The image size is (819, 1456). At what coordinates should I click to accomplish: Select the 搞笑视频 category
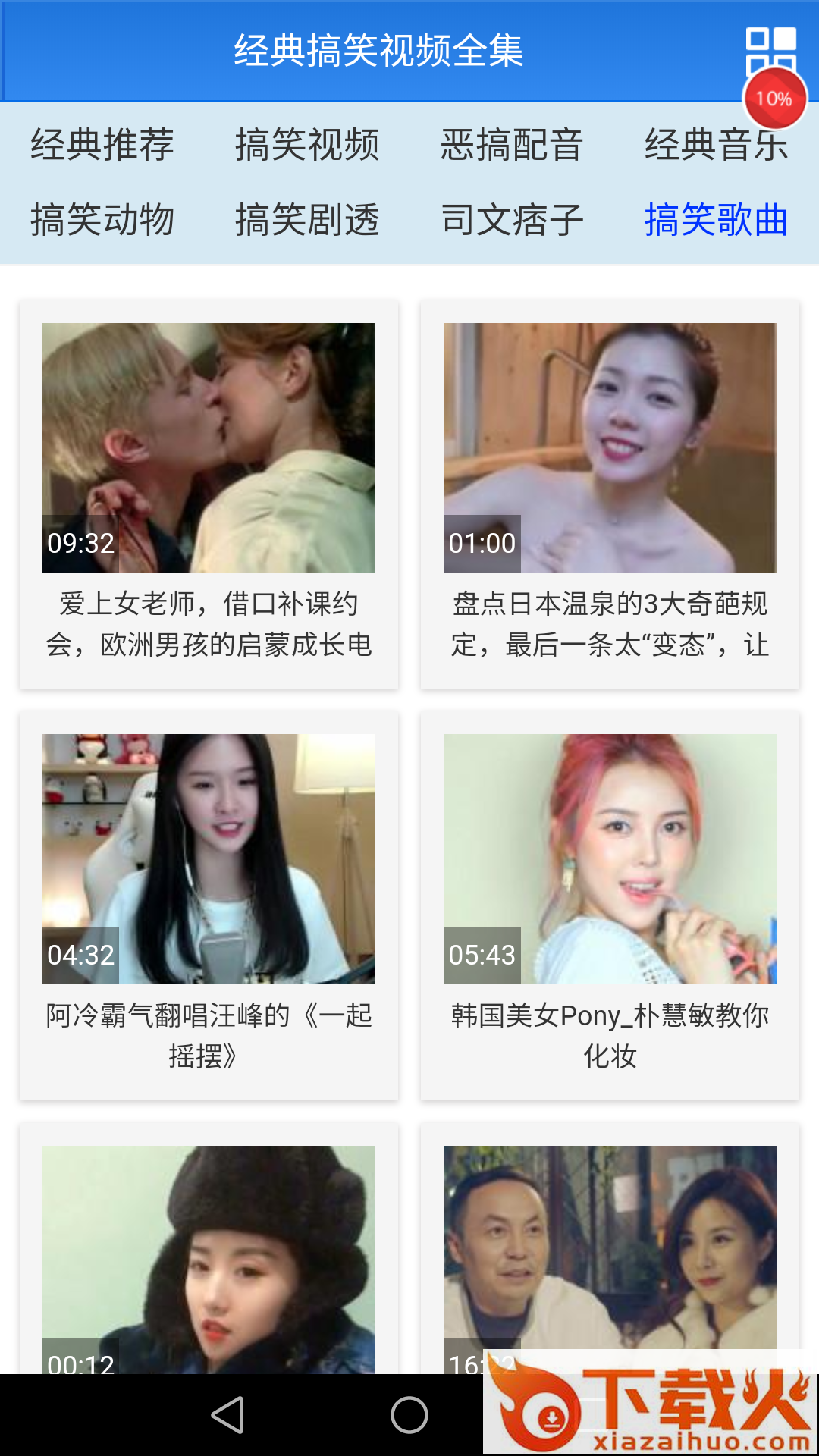click(307, 145)
